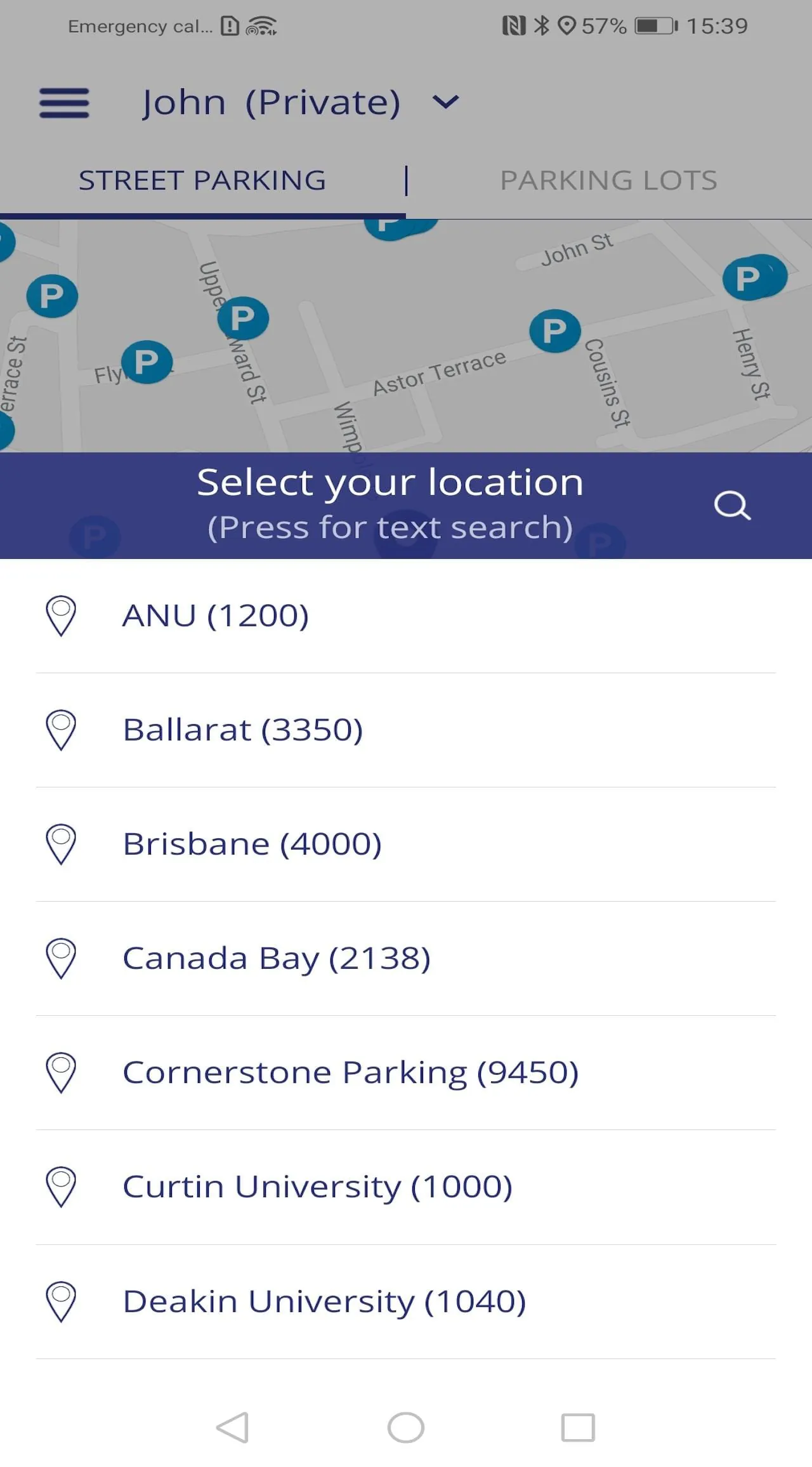Tap the location pin beside Deakin University
812x1467 pixels.
point(61,1301)
